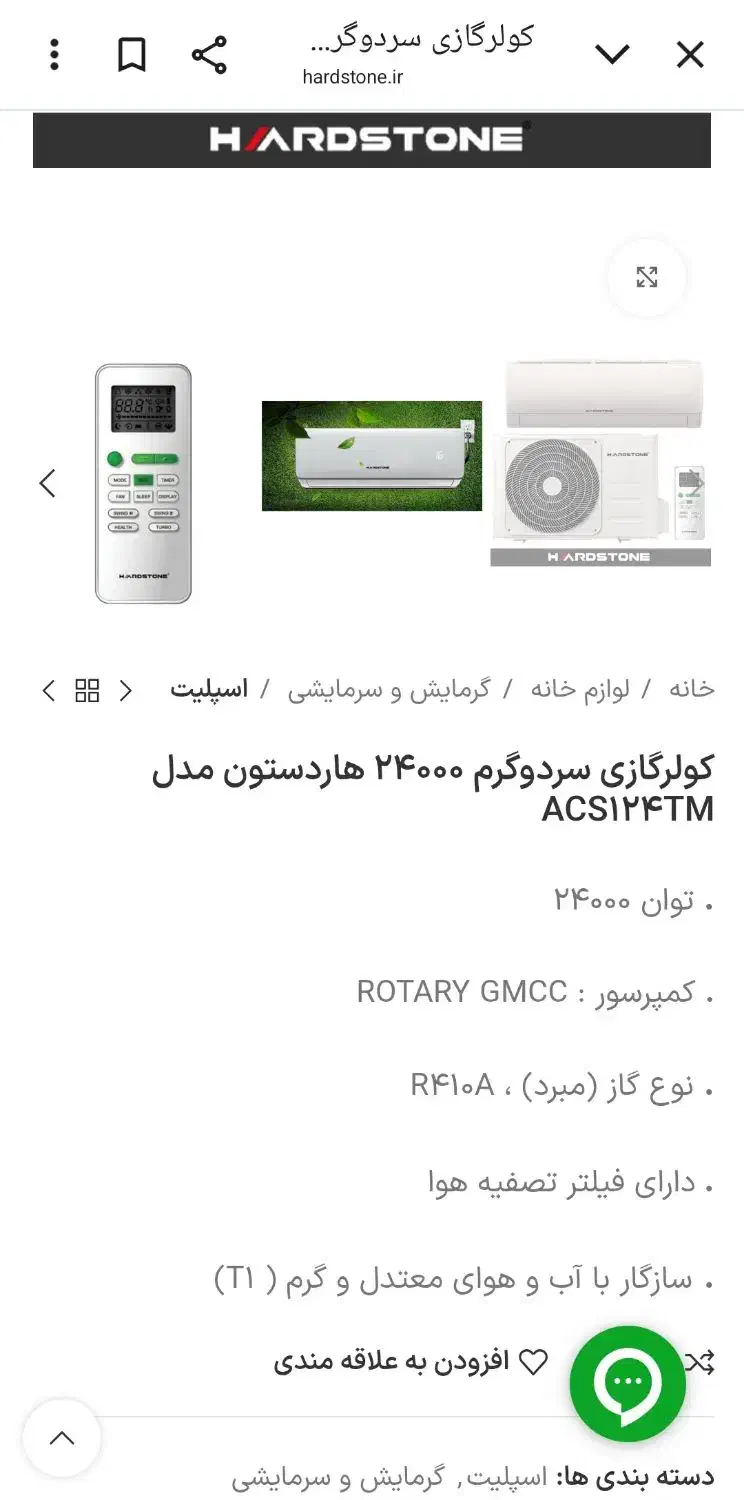Image resolution: width=744 pixels, height=1500 pixels.
Task: Close the page with the X button
Action: pos(690,55)
